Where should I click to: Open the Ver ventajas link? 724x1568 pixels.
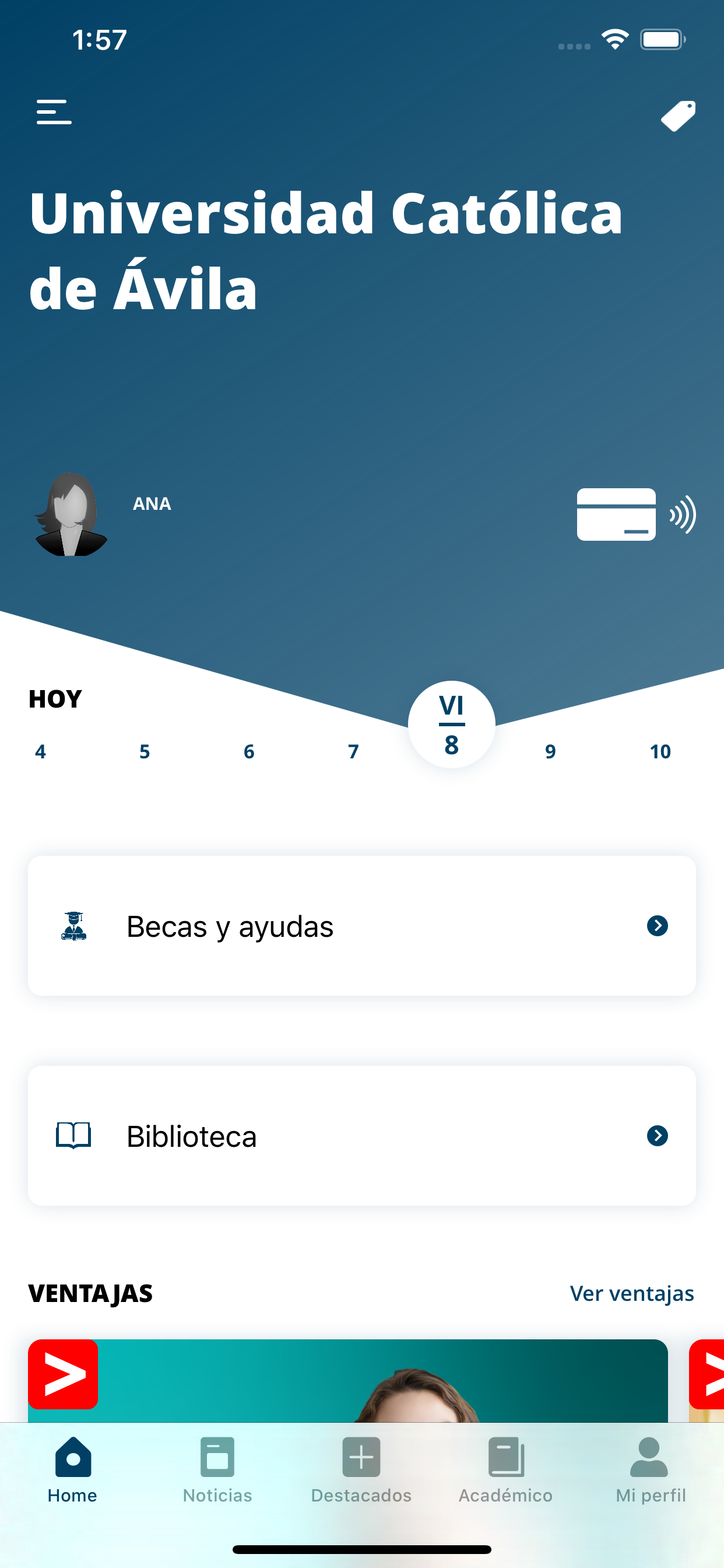pos(632,1293)
